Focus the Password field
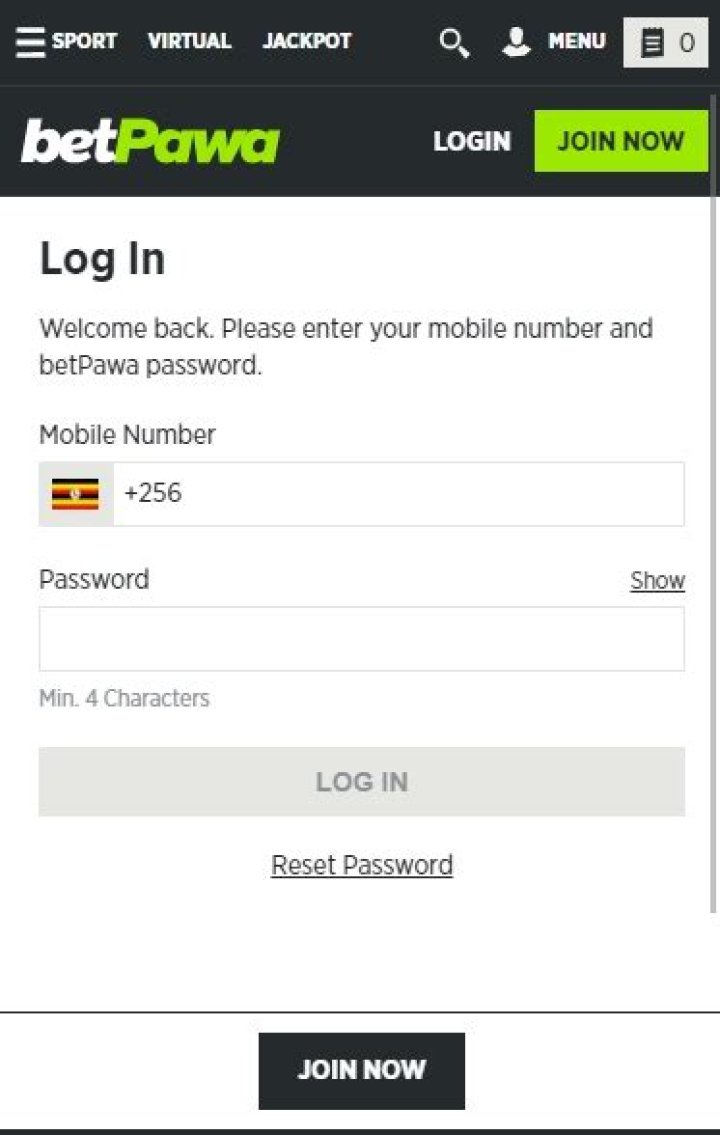 [361, 639]
